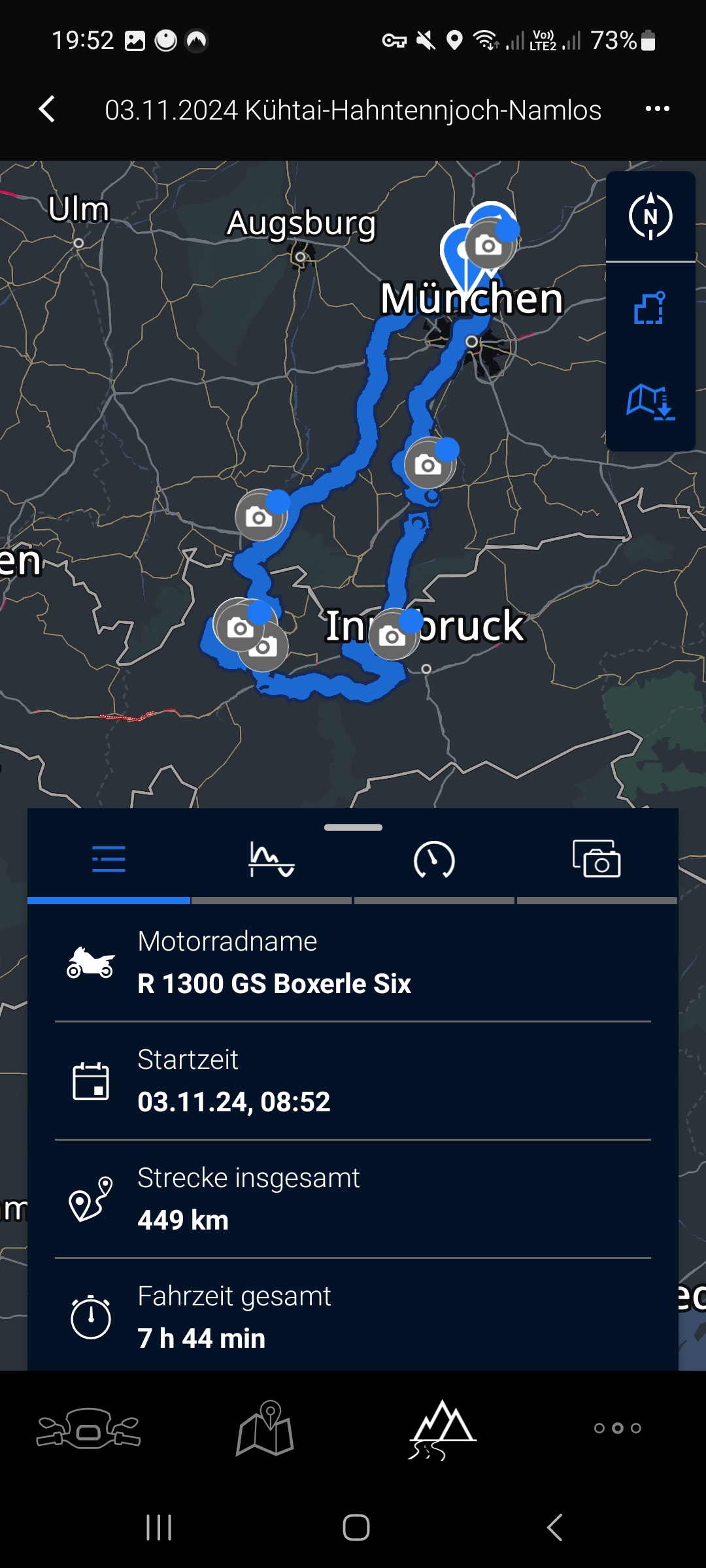Switch to the elevation profile tab

point(271,859)
